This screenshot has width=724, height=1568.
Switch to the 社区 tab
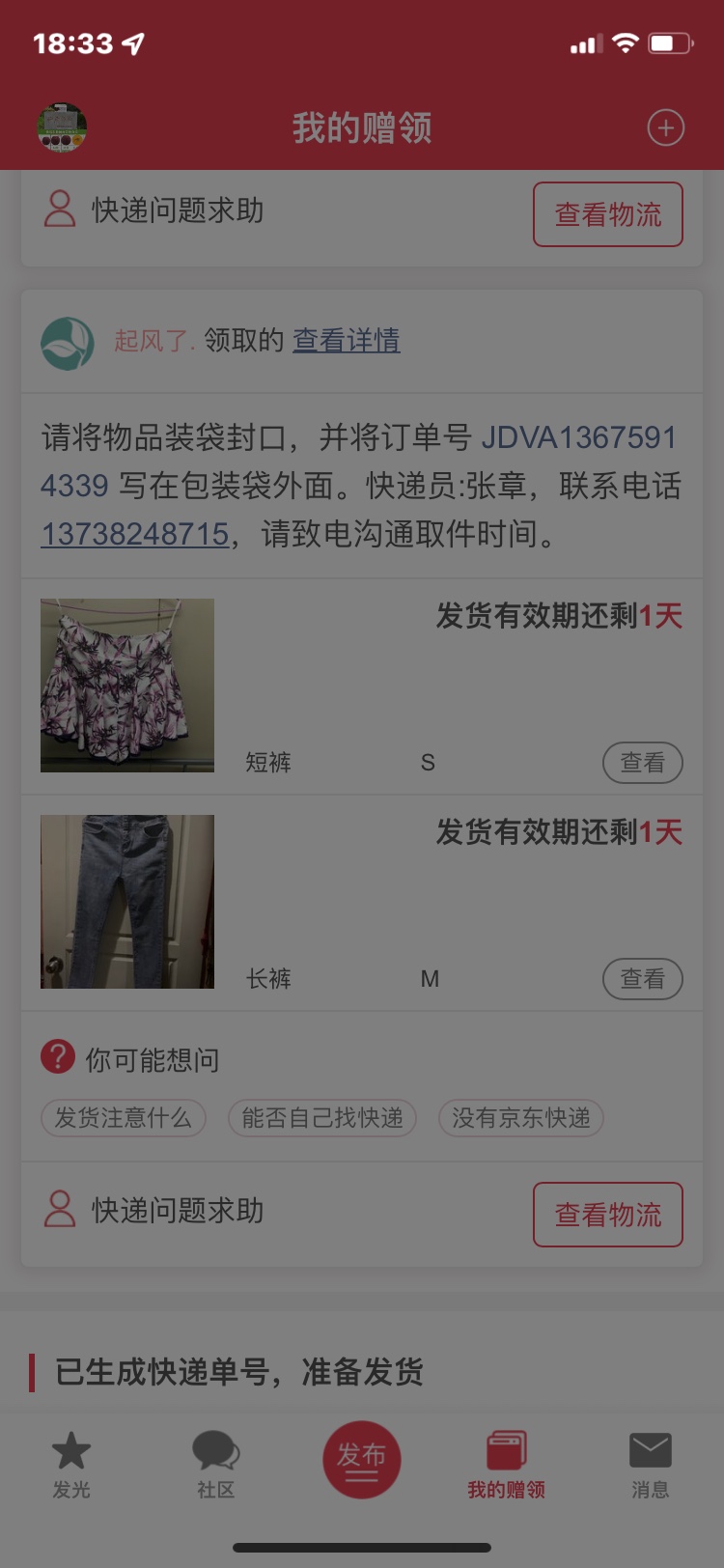(215, 1464)
